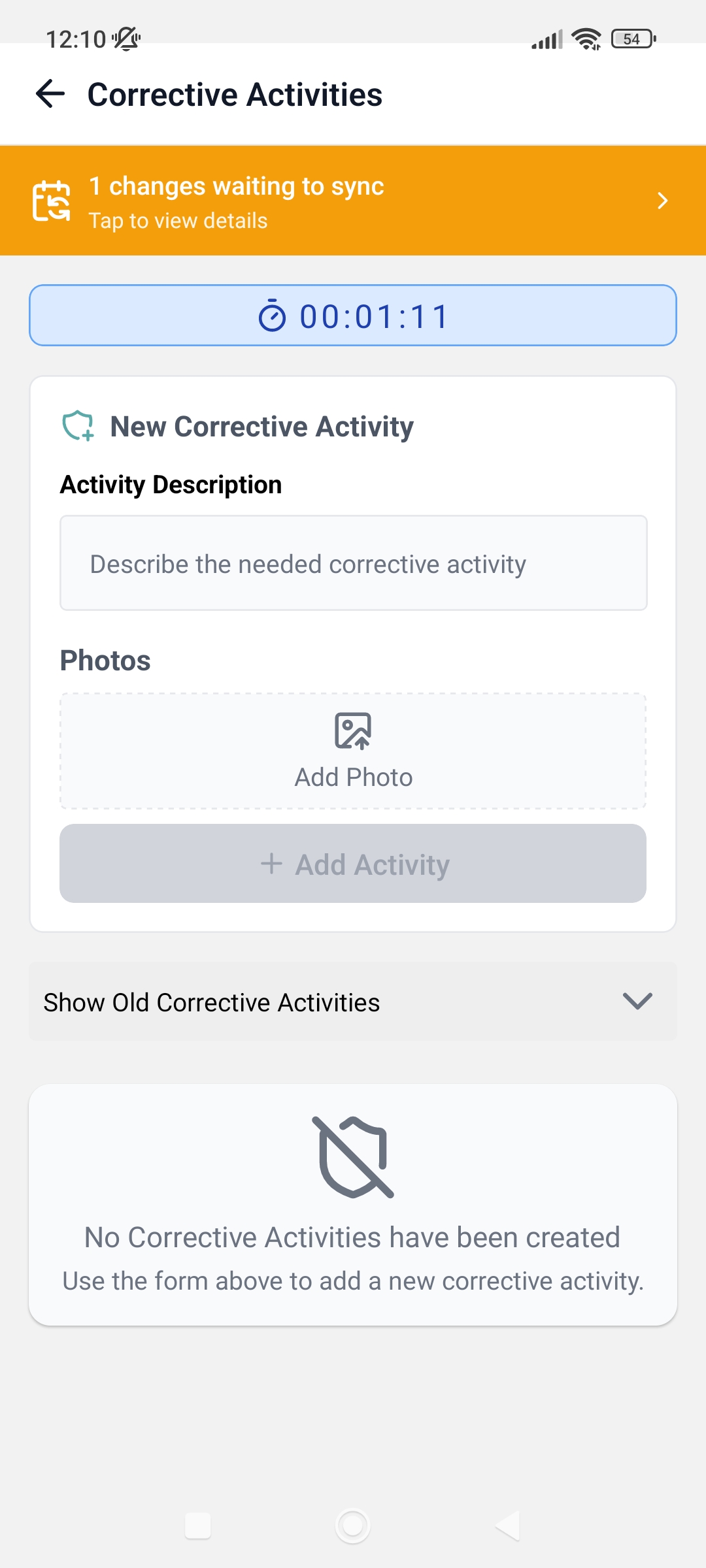Tap the Add Activity button
Viewport: 706px width, 1568px height.
coord(353,864)
